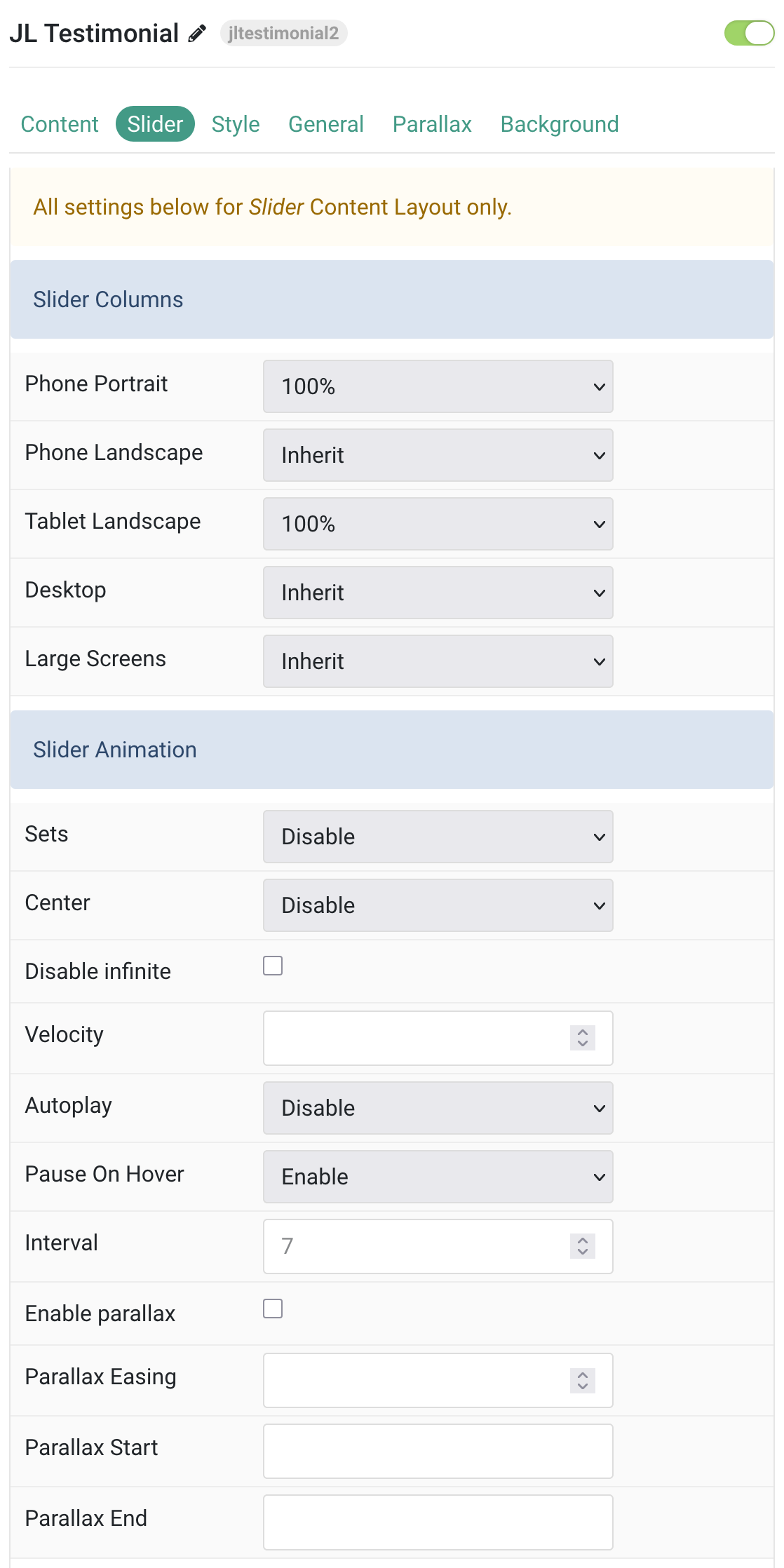Open the Phone Landscape dropdown

[x=438, y=455]
